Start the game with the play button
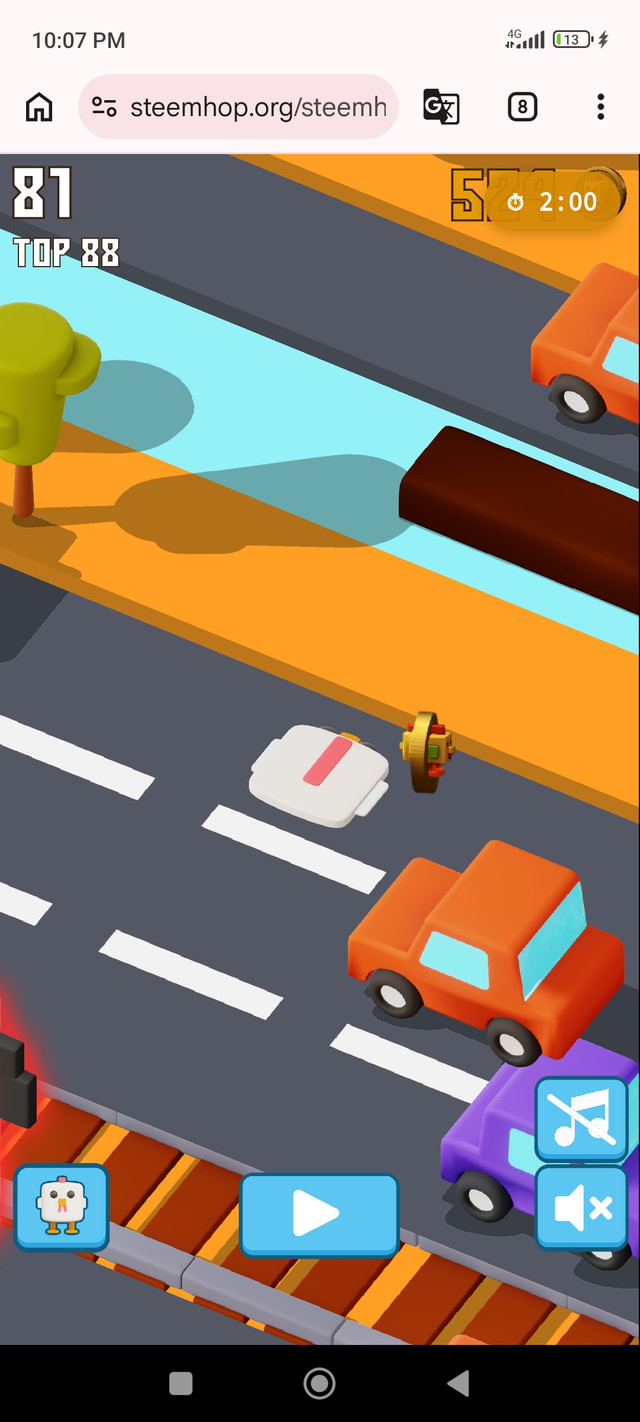The width and height of the screenshot is (640, 1422). point(319,1214)
